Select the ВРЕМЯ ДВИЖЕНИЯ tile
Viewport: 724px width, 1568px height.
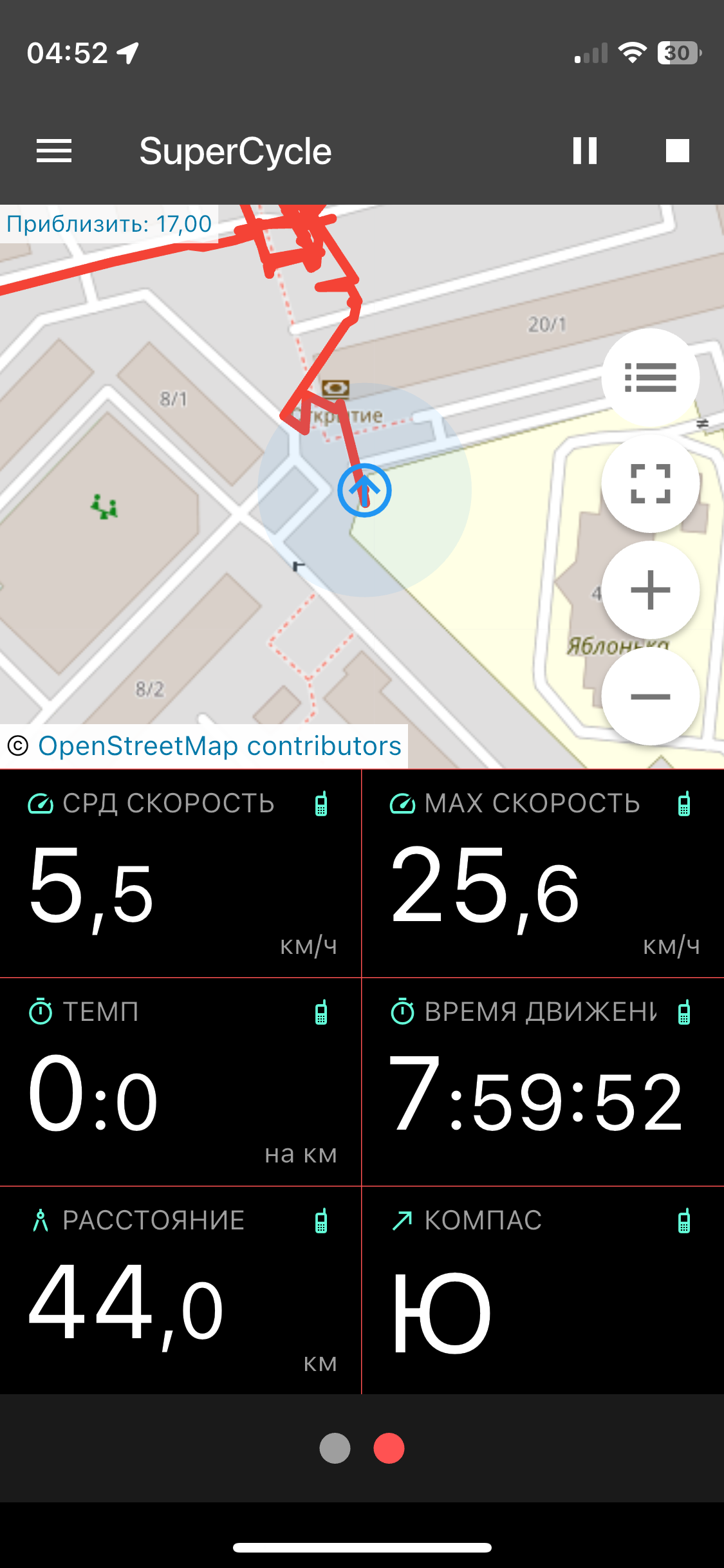click(x=543, y=1082)
